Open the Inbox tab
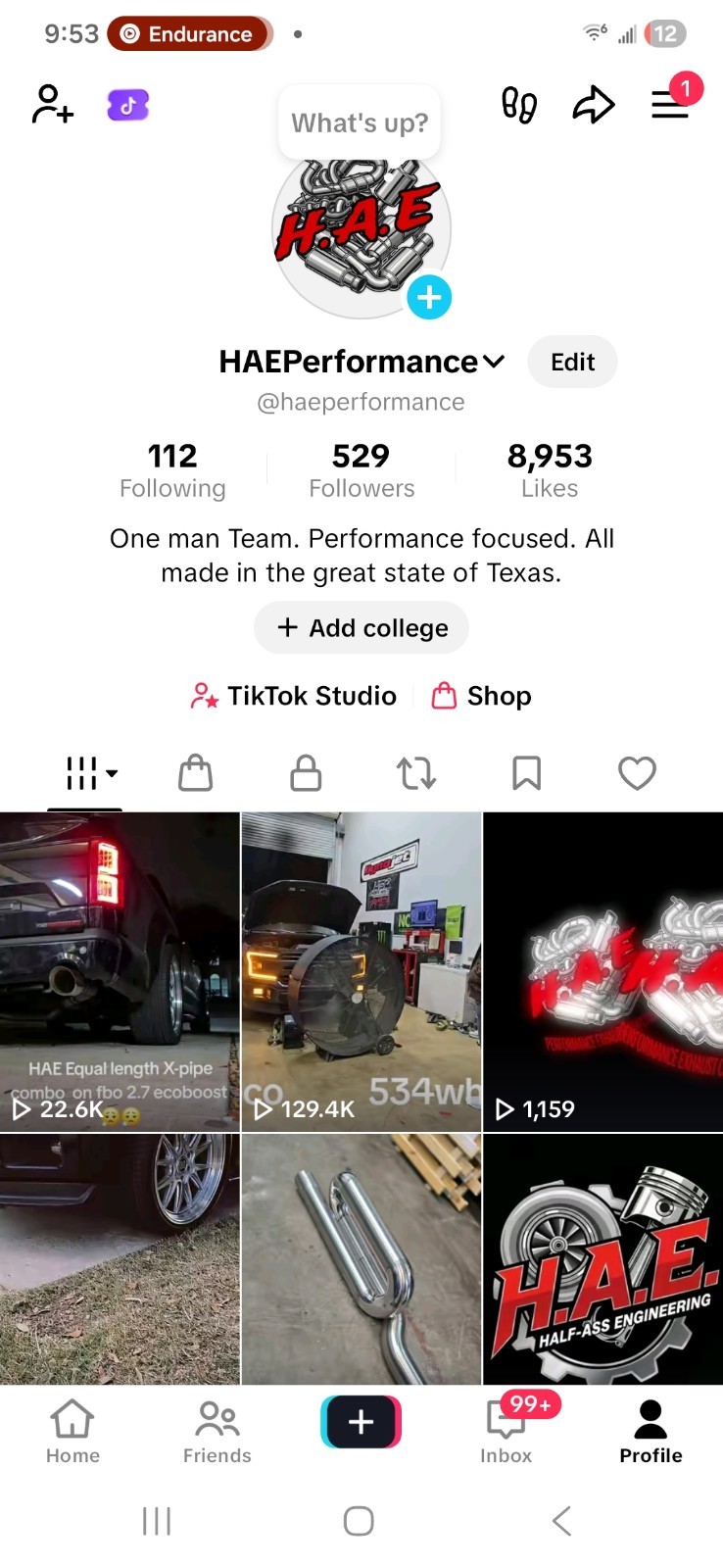This screenshot has height=1568, width=723. [x=506, y=1431]
